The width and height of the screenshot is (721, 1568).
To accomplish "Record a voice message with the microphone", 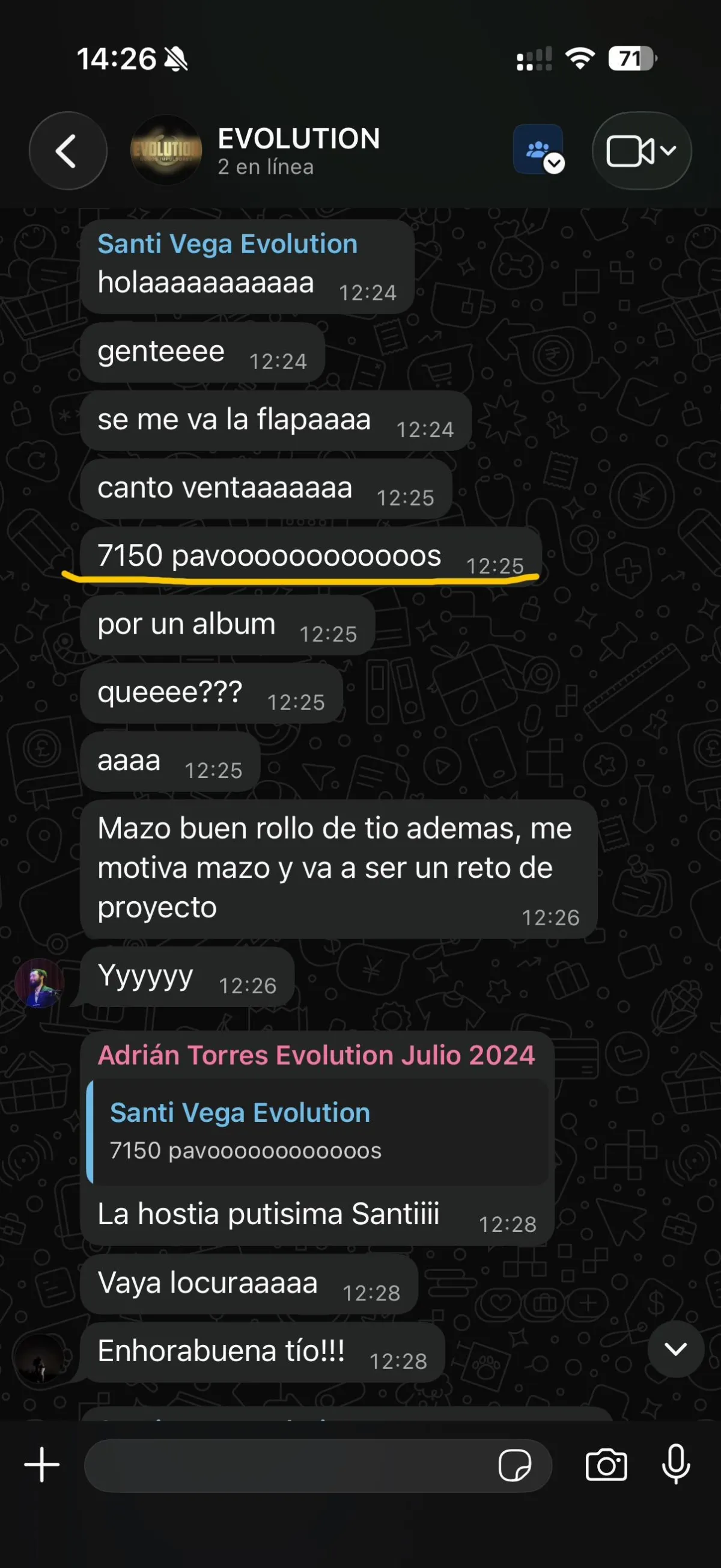I will coord(675,1465).
